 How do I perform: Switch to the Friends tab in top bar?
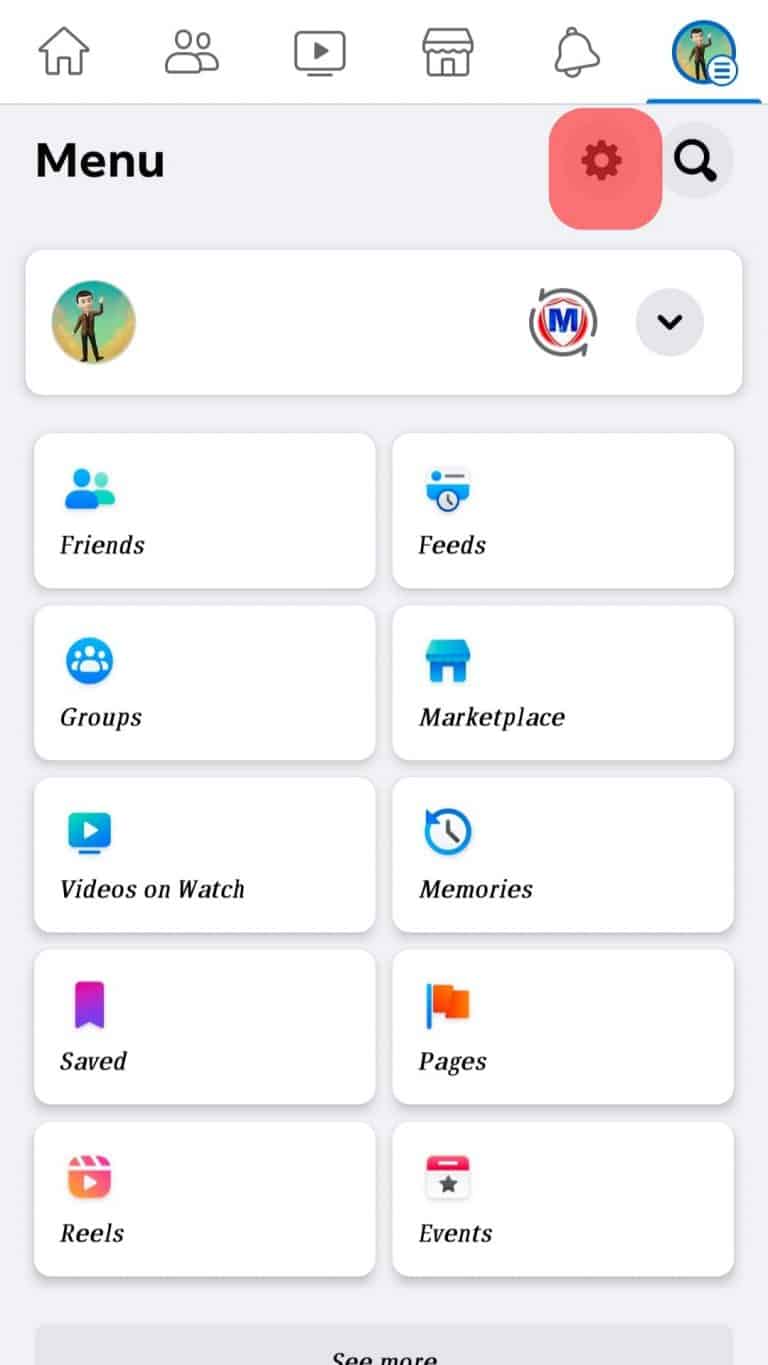[x=192, y=51]
